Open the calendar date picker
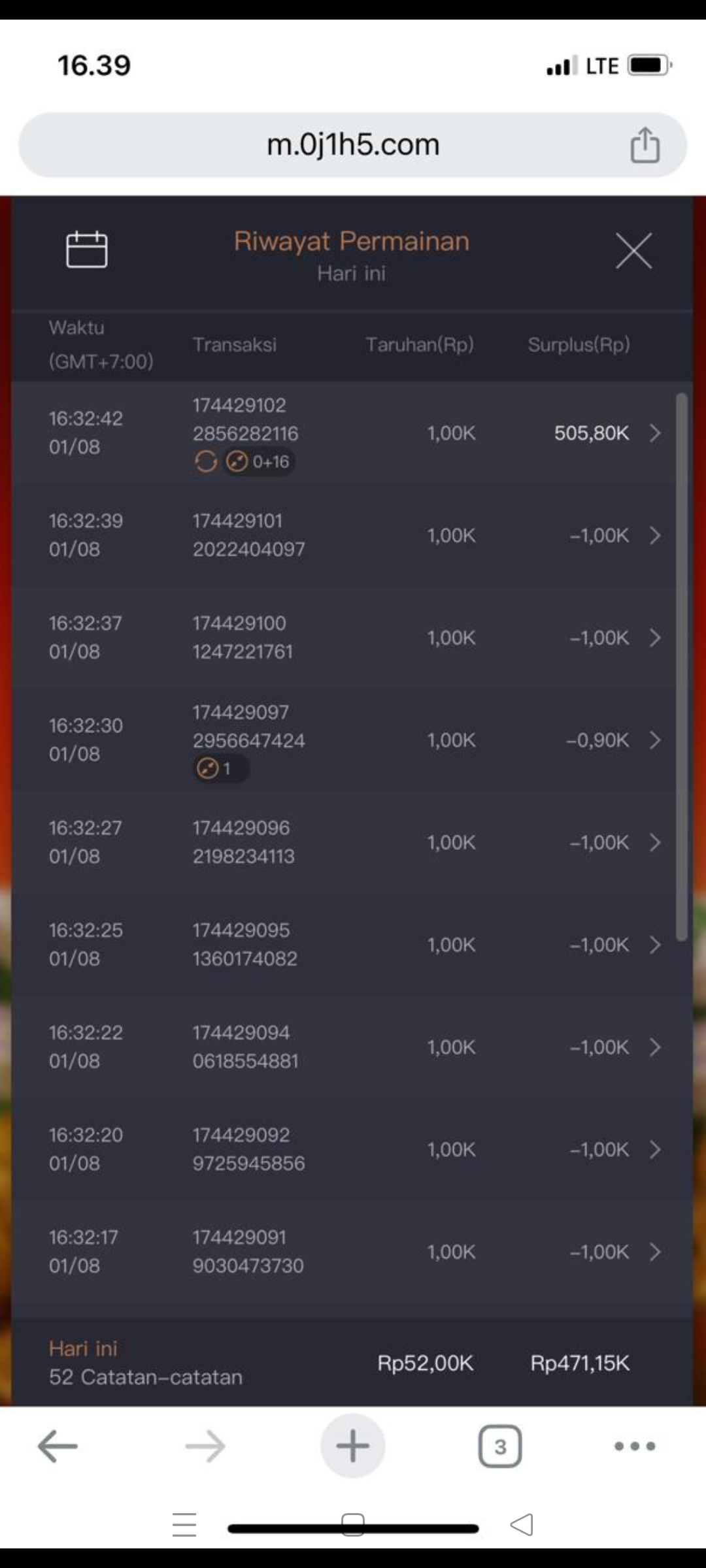 (87, 250)
